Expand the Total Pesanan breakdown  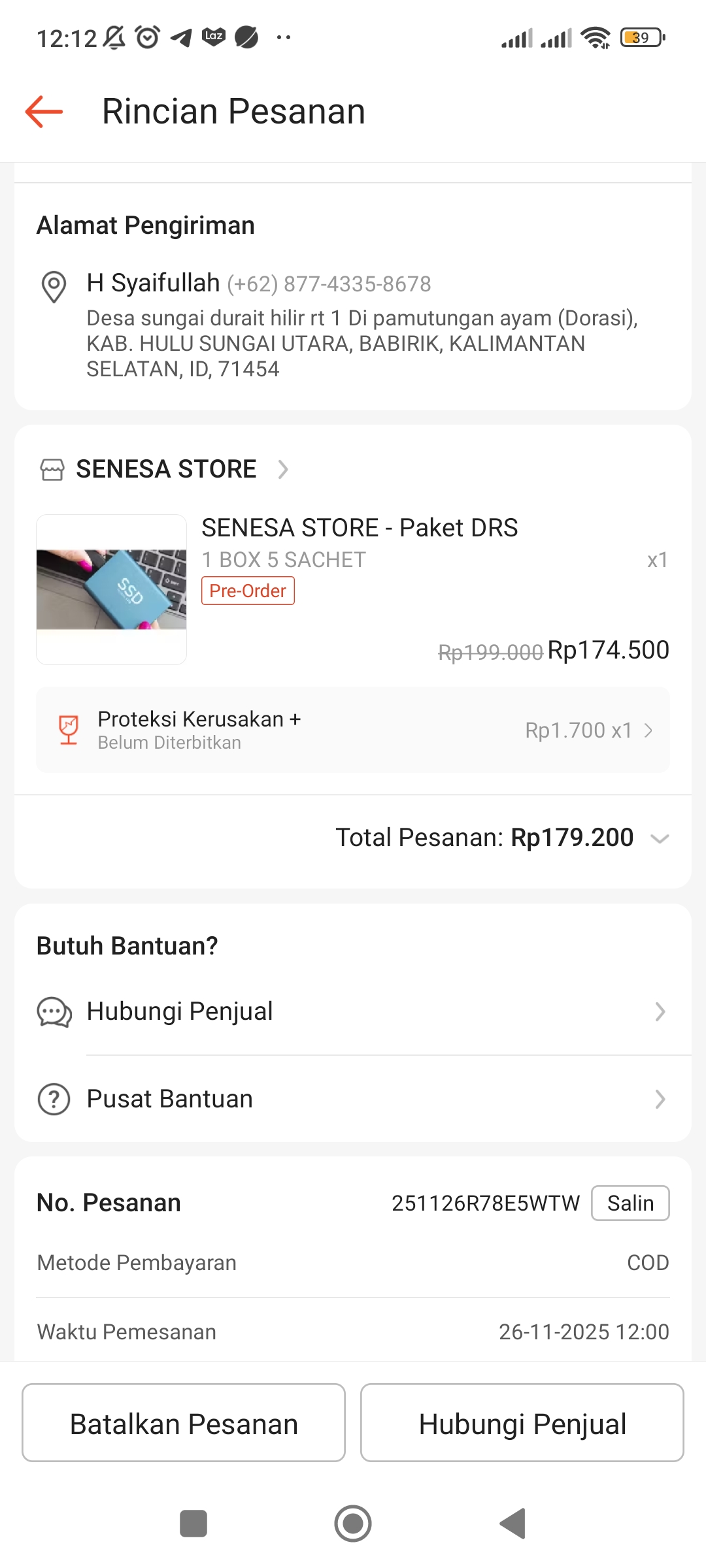[x=660, y=838]
